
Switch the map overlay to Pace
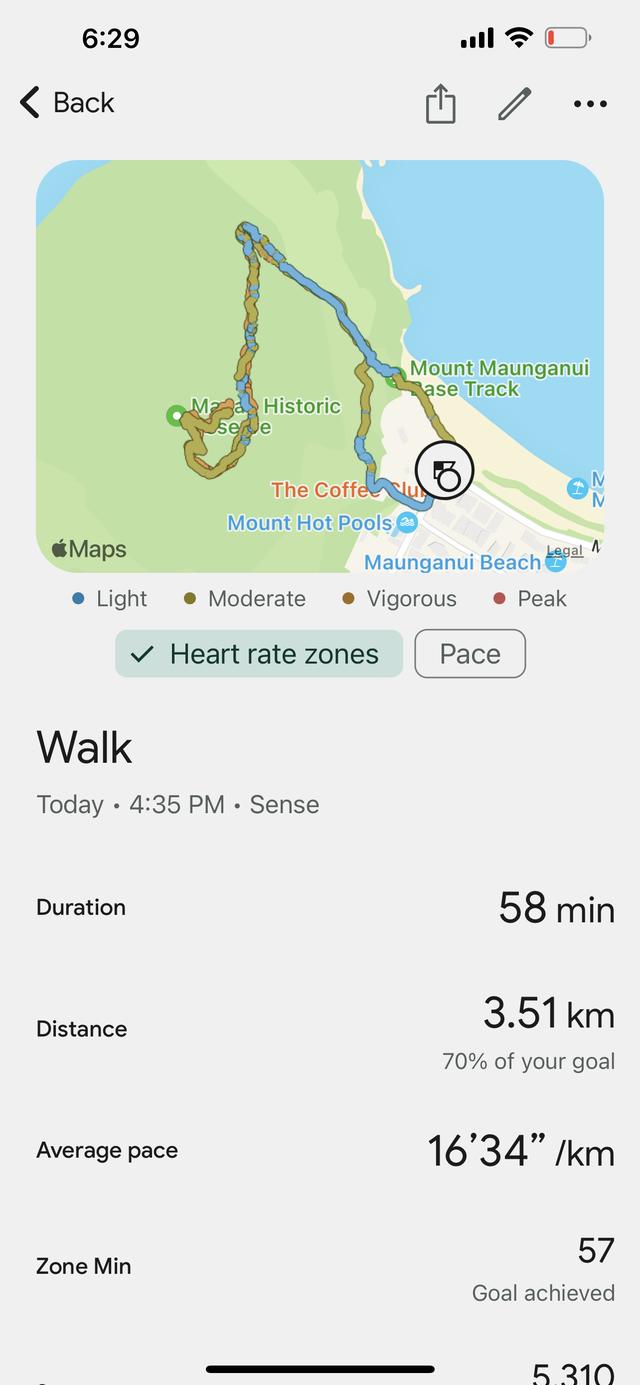(x=469, y=654)
